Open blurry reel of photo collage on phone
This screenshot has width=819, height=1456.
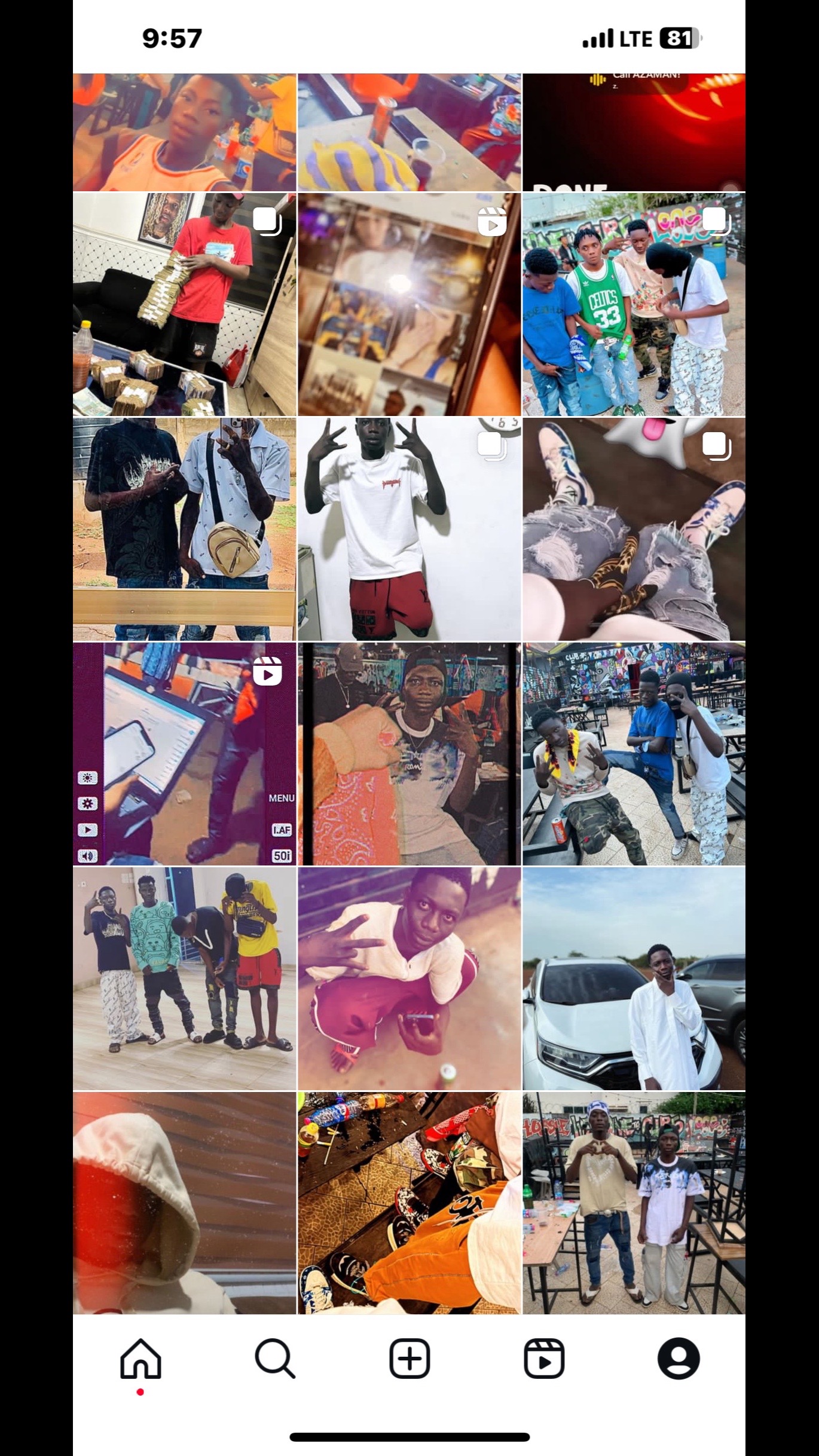coord(409,304)
